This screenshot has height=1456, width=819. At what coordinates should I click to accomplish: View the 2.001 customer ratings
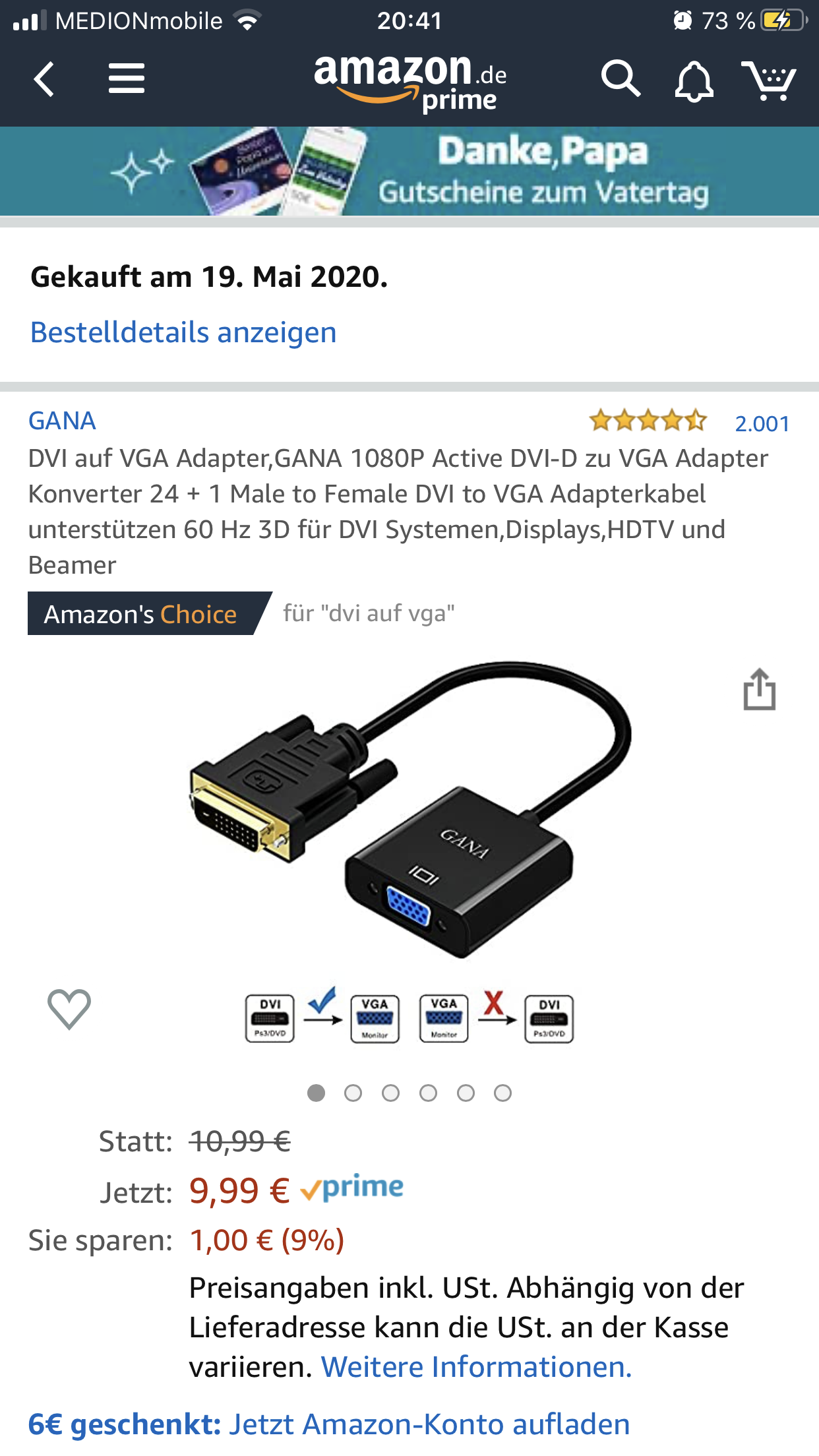coord(762,423)
